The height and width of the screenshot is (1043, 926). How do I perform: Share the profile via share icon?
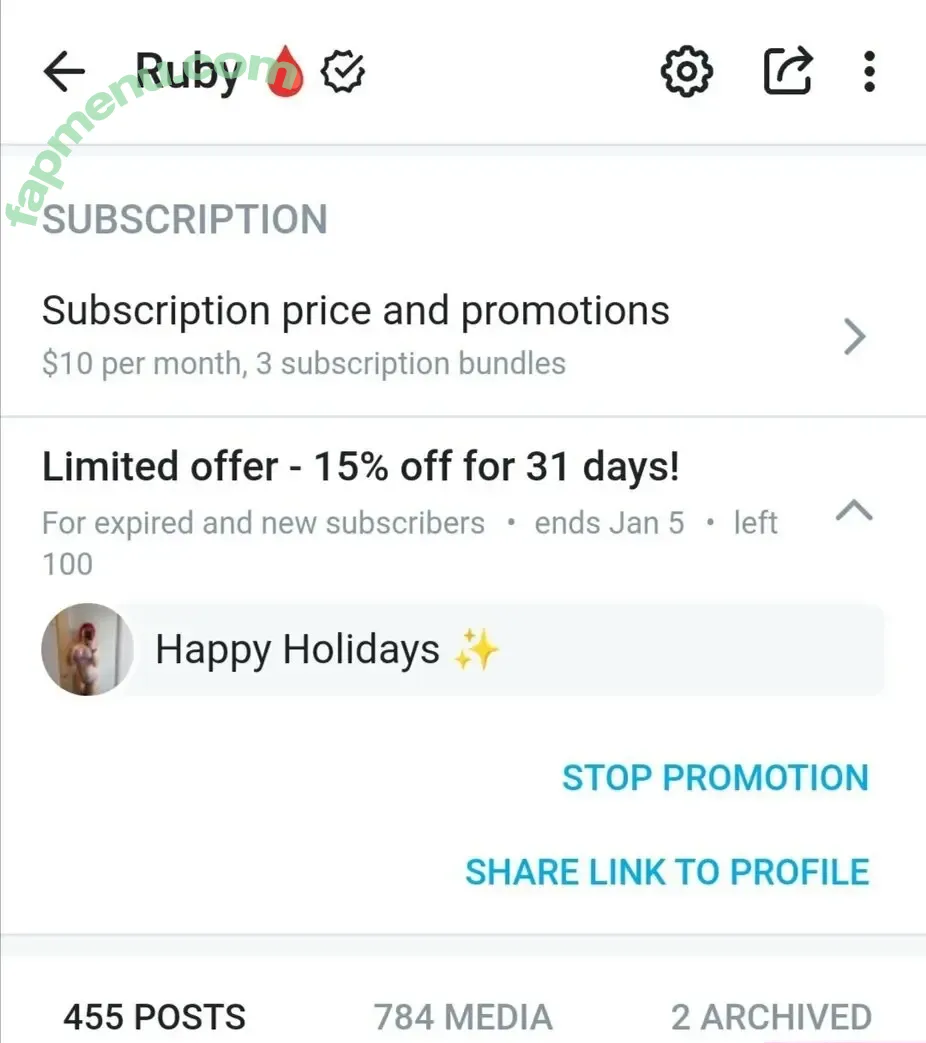coord(787,72)
